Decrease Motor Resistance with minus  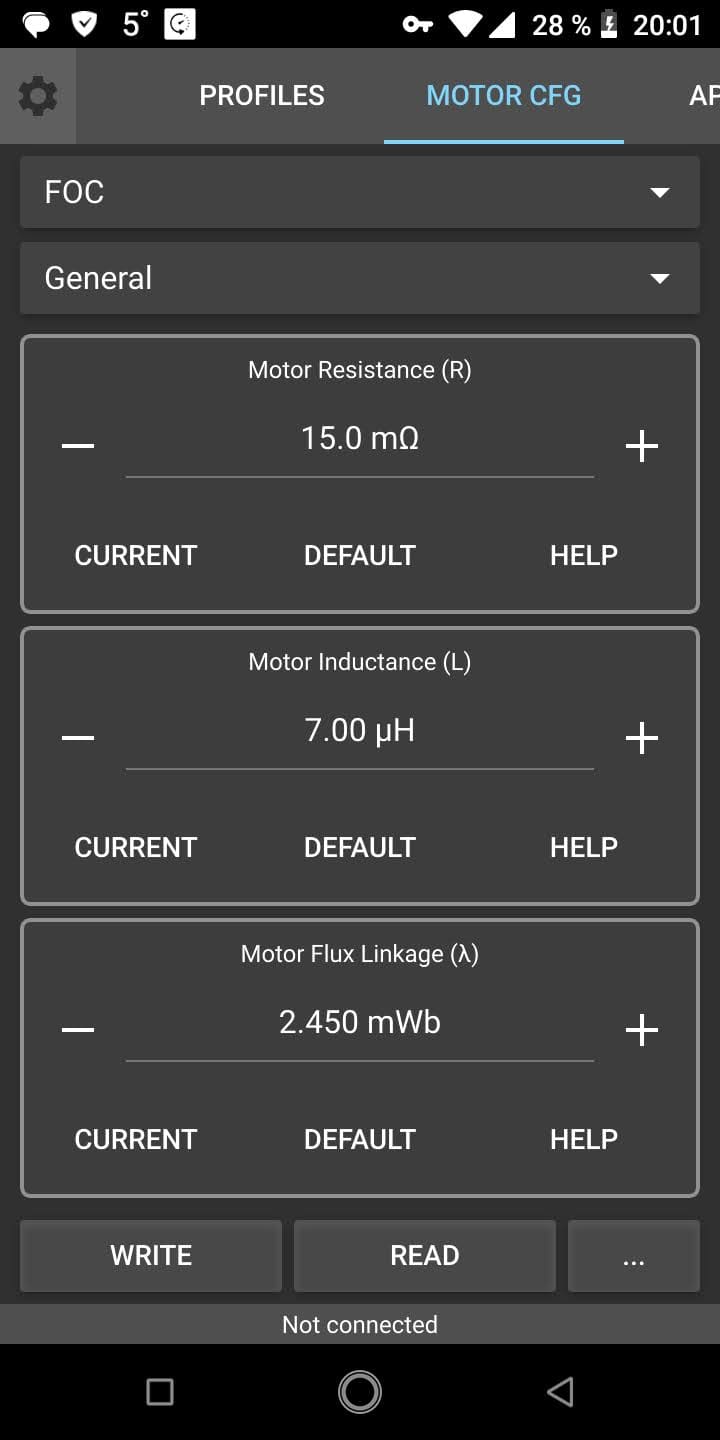[78, 445]
